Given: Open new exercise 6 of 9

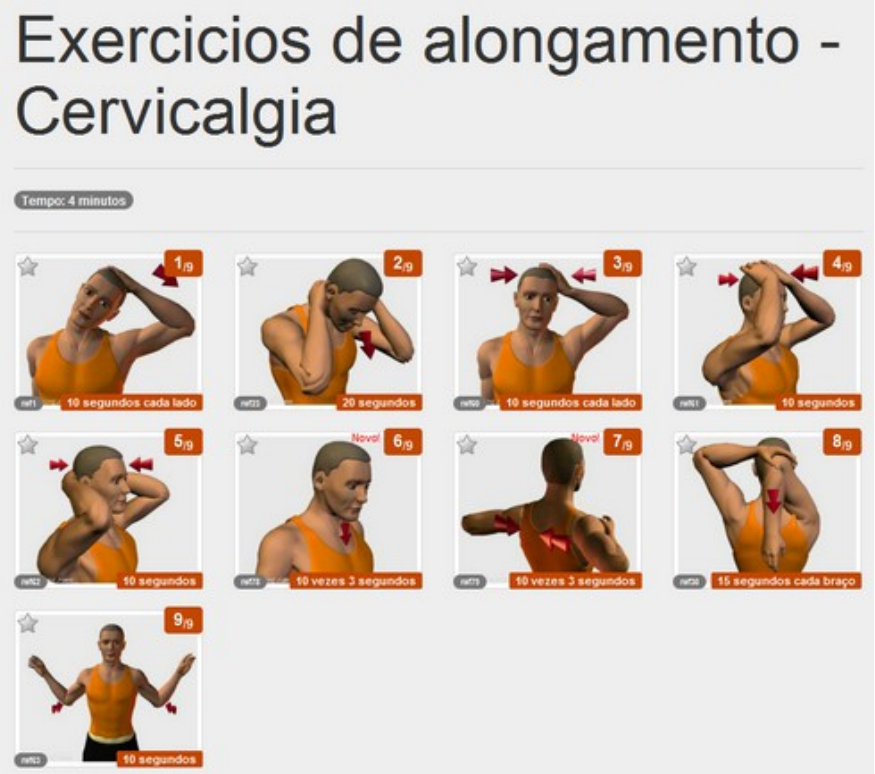Looking at the screenshot, I should point(328,512).
